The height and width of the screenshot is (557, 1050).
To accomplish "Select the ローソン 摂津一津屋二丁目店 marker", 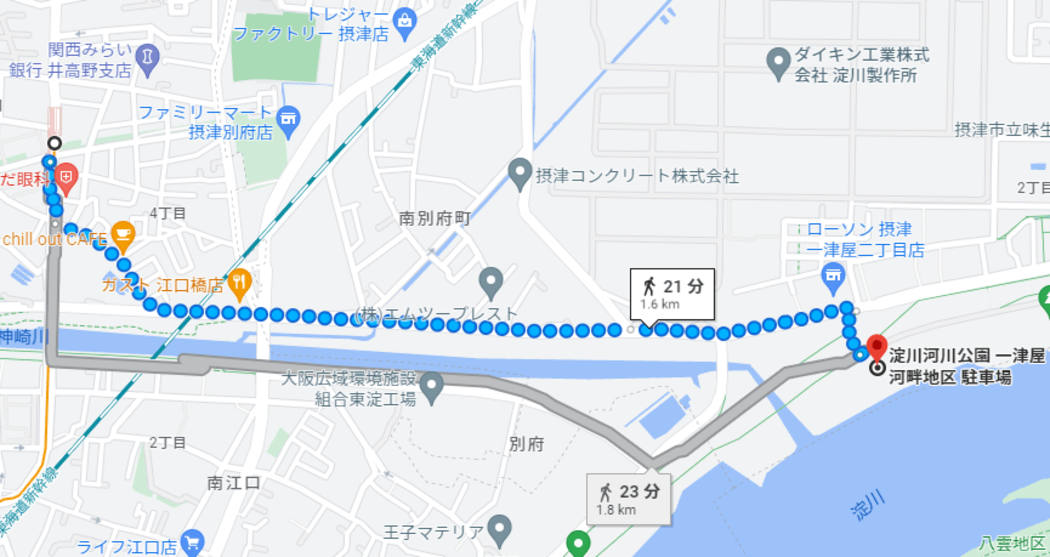I will point(832,273).
